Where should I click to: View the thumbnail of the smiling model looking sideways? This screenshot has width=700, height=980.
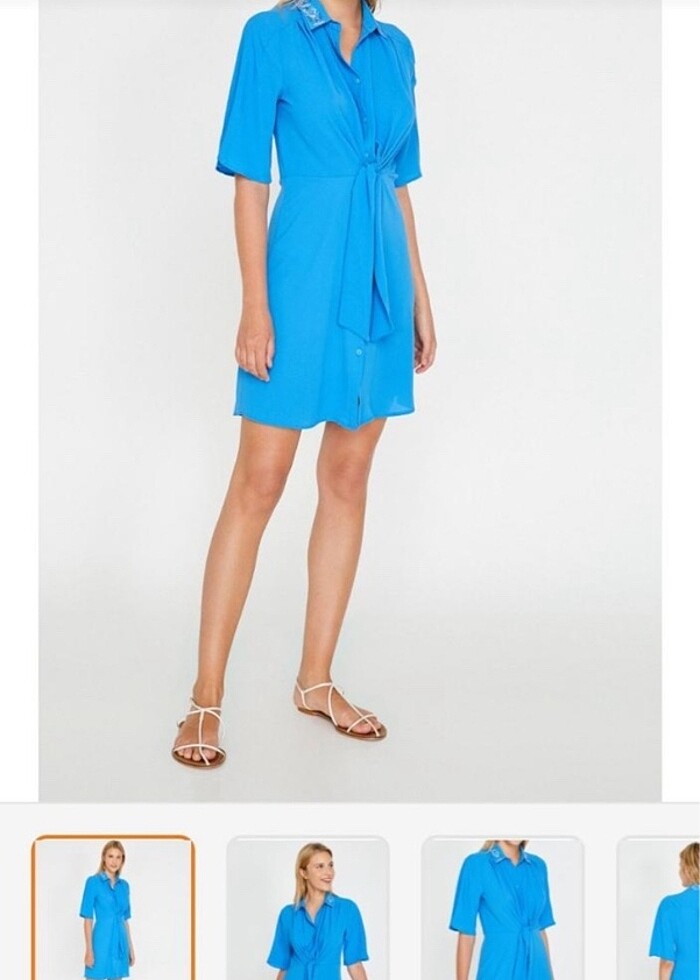click(308, 908)
